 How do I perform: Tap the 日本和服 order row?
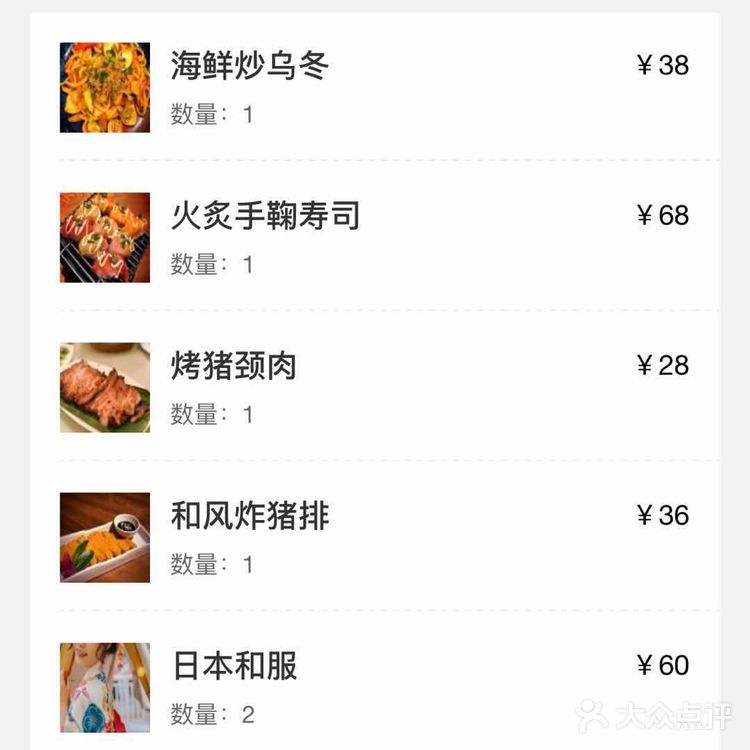235,667
